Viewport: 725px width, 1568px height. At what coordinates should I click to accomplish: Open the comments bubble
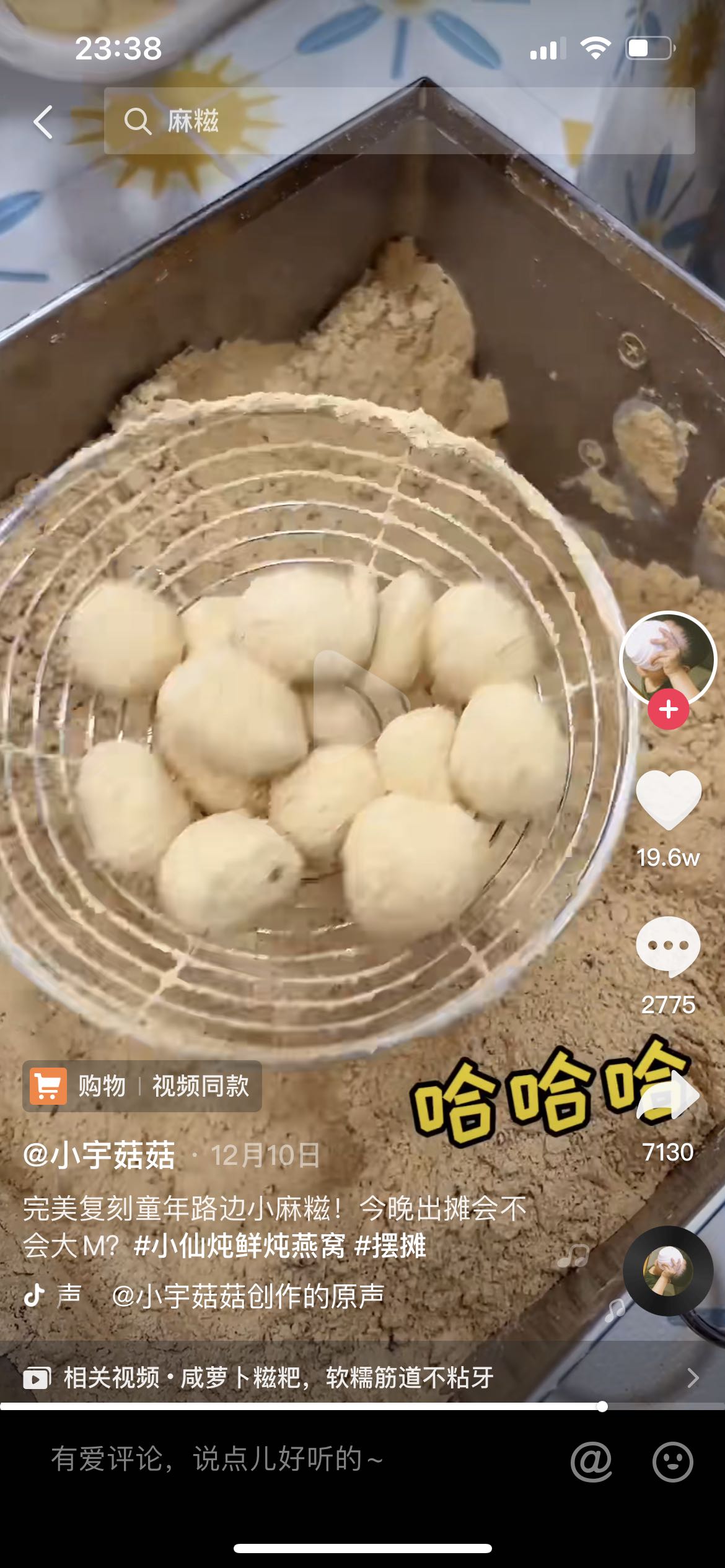point(668,946)
